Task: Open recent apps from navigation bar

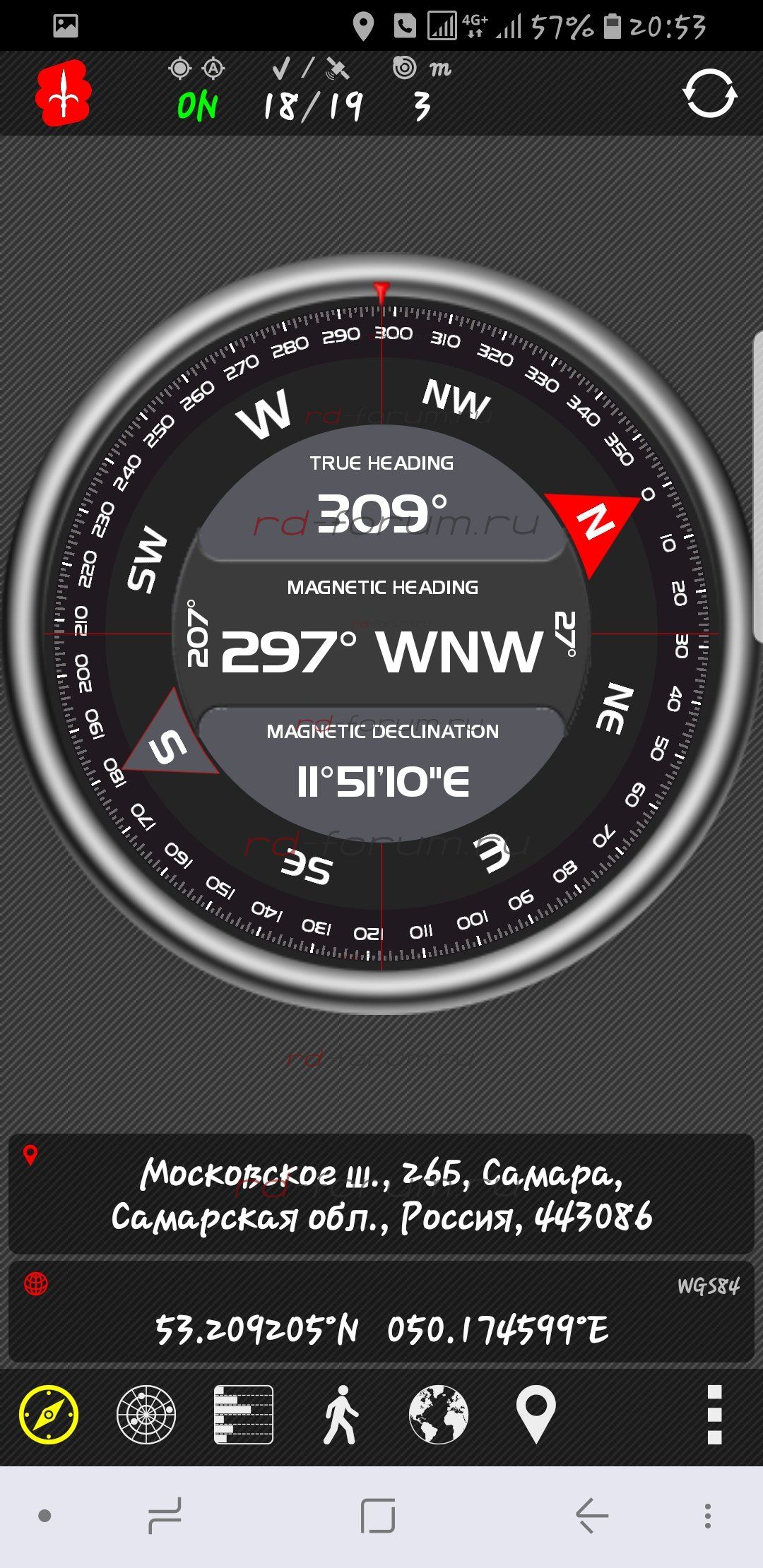Action: tap(165, 1516)
